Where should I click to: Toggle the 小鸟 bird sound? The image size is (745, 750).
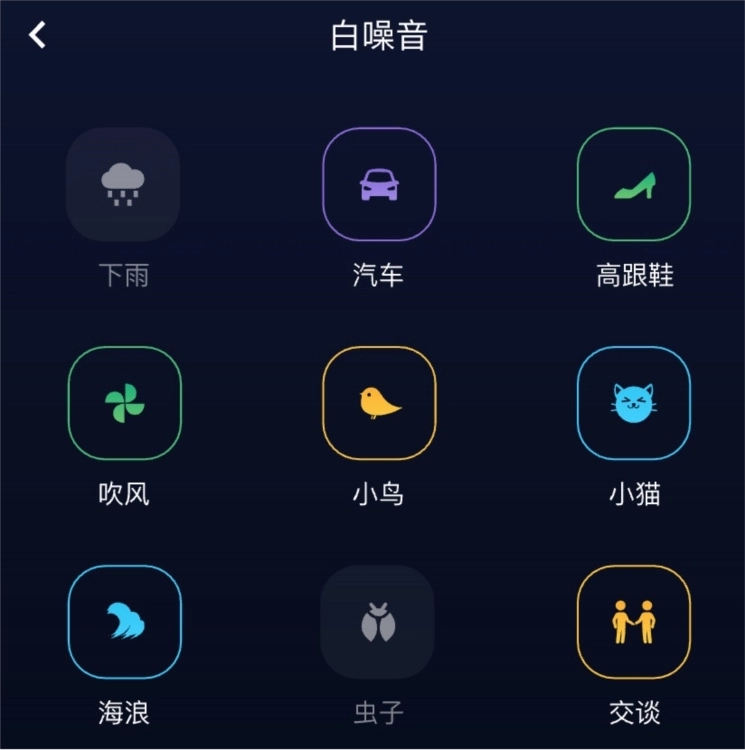tap(379, 403)
